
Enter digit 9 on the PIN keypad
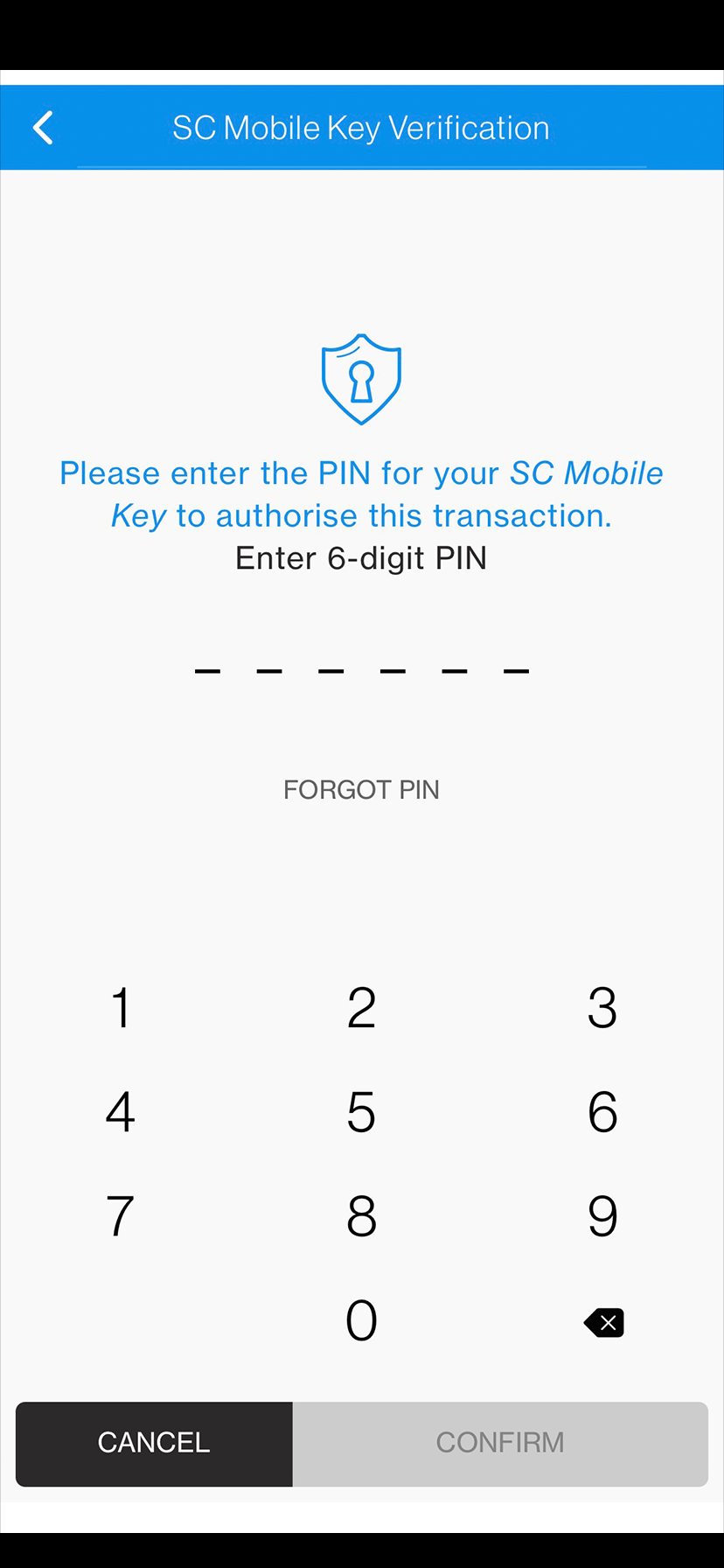coord(602,1216)
